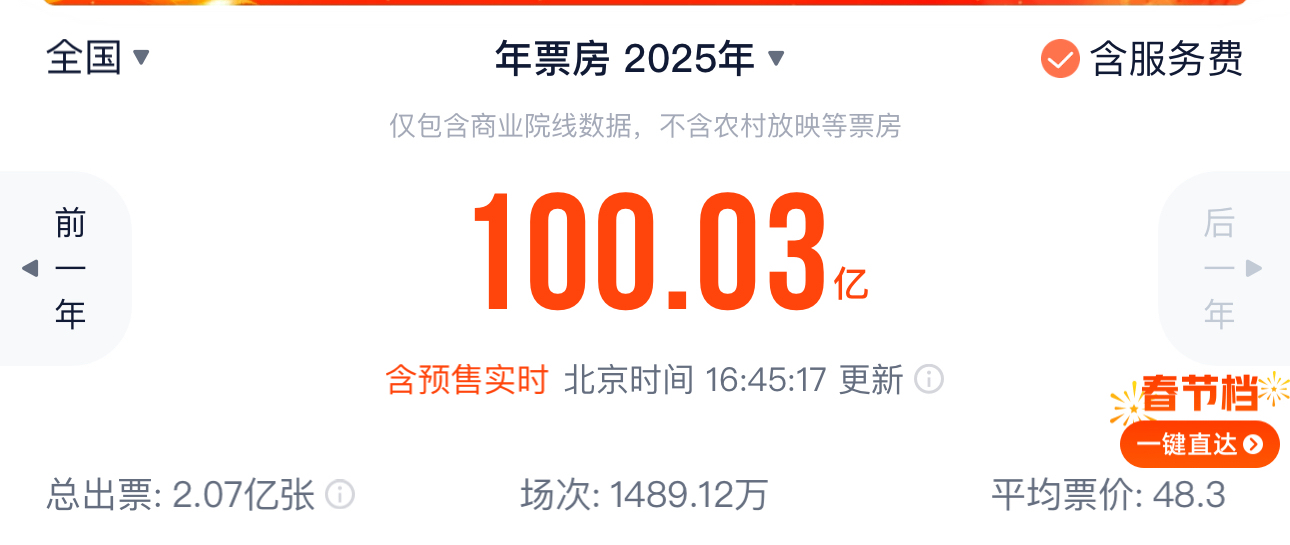Open the 全国 region dropdown
Image resolution: width=1290 pixels, height=545 pixels.
click(98, 58)
